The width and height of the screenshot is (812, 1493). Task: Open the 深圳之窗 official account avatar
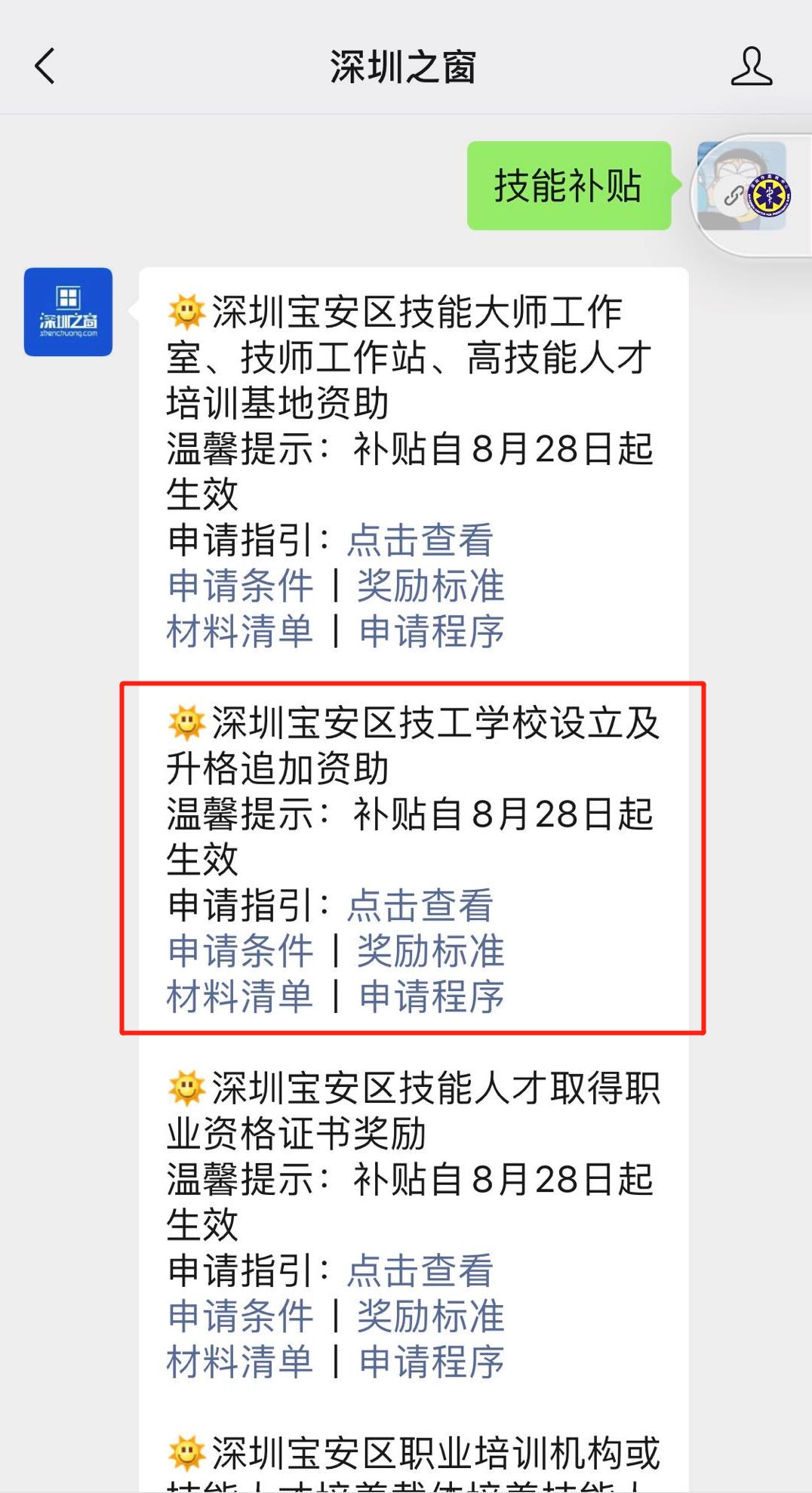click(x=67, y=311)
